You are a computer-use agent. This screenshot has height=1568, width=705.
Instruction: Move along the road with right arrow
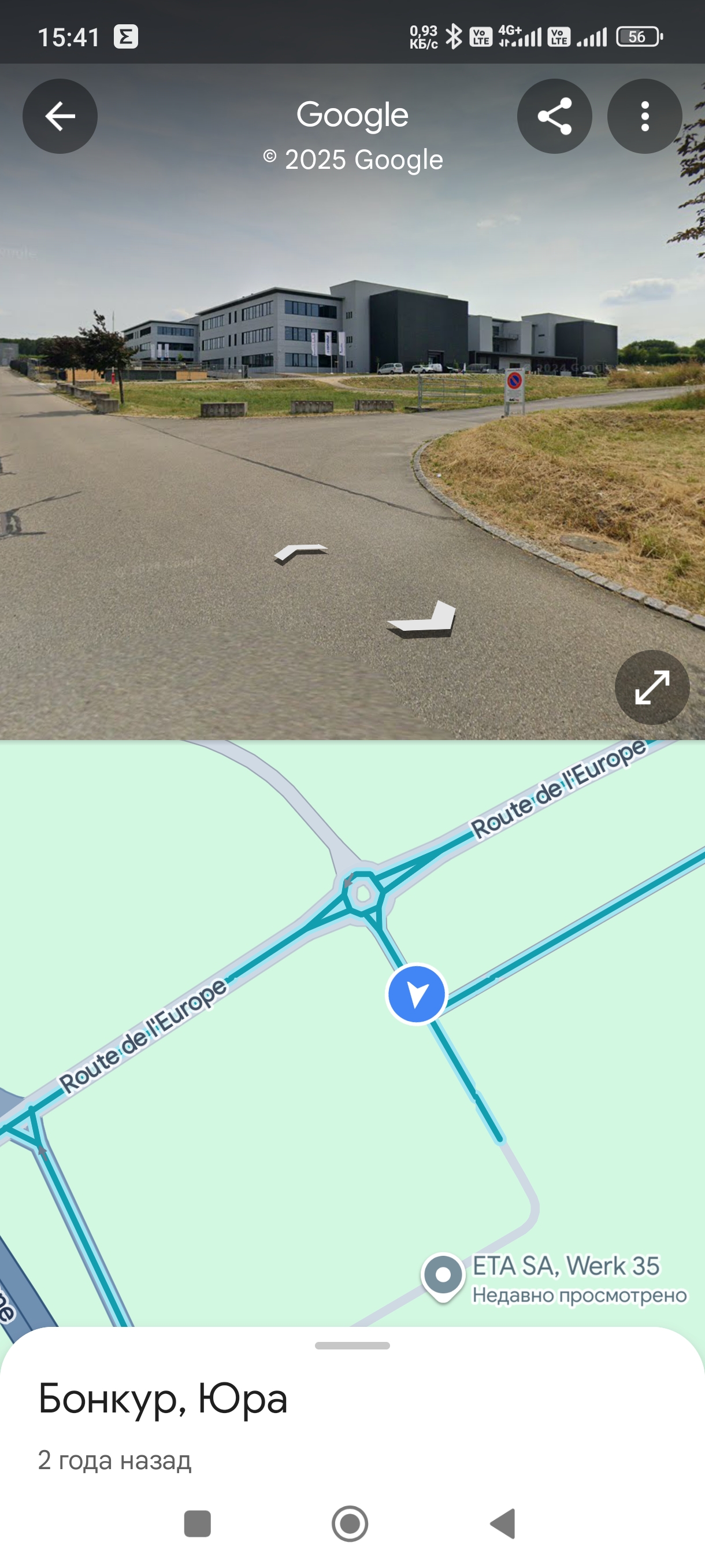pyautogui.click(x=424, y=620)
